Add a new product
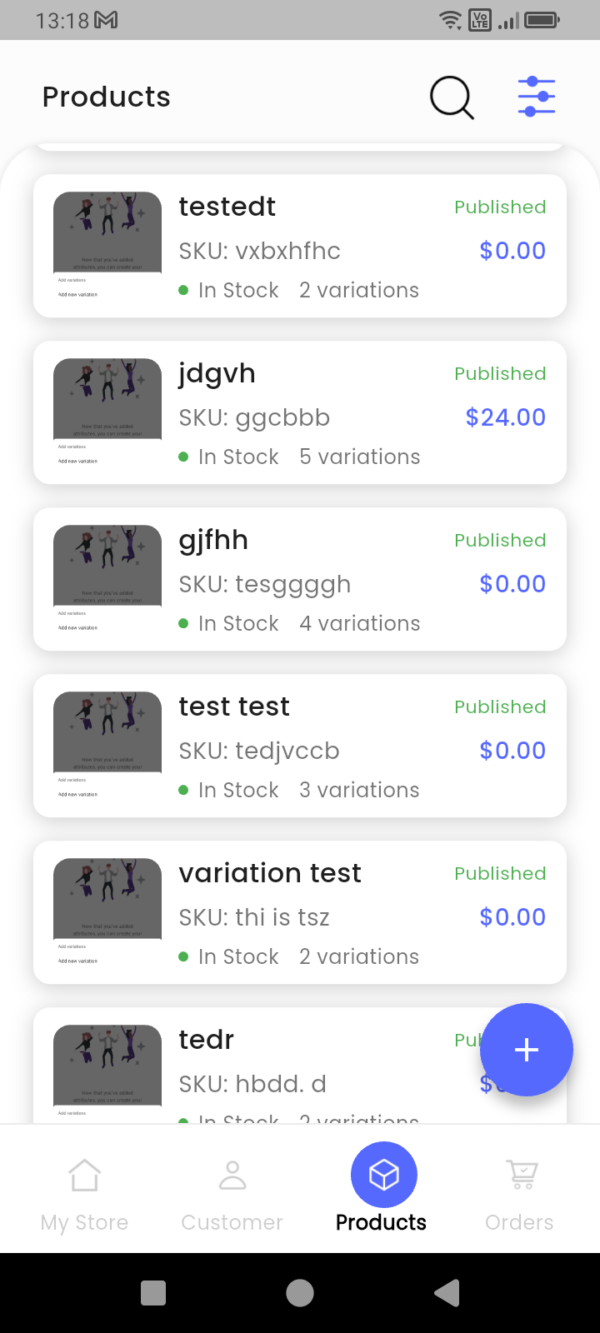The height and width of the screenshot is (1333, 600). [x=526, y=1049]
